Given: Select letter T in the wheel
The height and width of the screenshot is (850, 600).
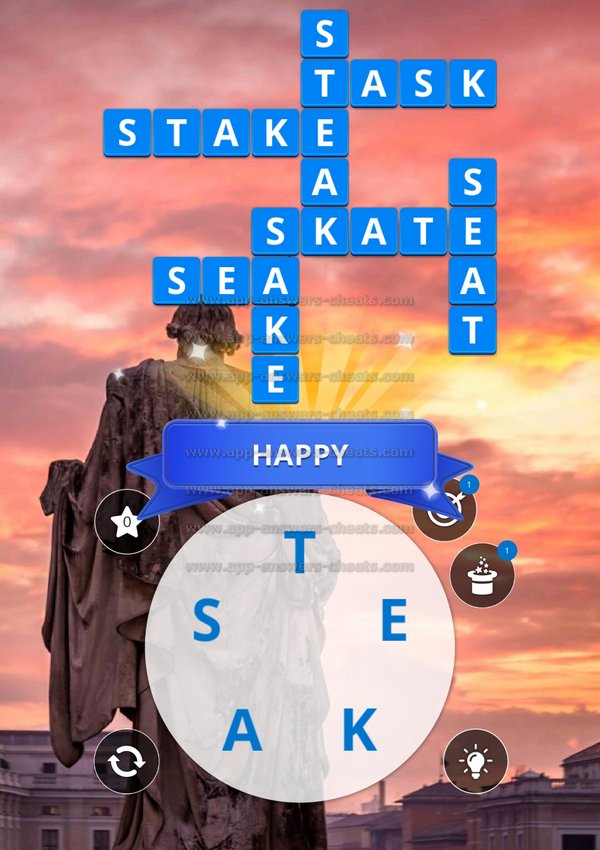Looking at the screenshot, I should coord(300,551).
